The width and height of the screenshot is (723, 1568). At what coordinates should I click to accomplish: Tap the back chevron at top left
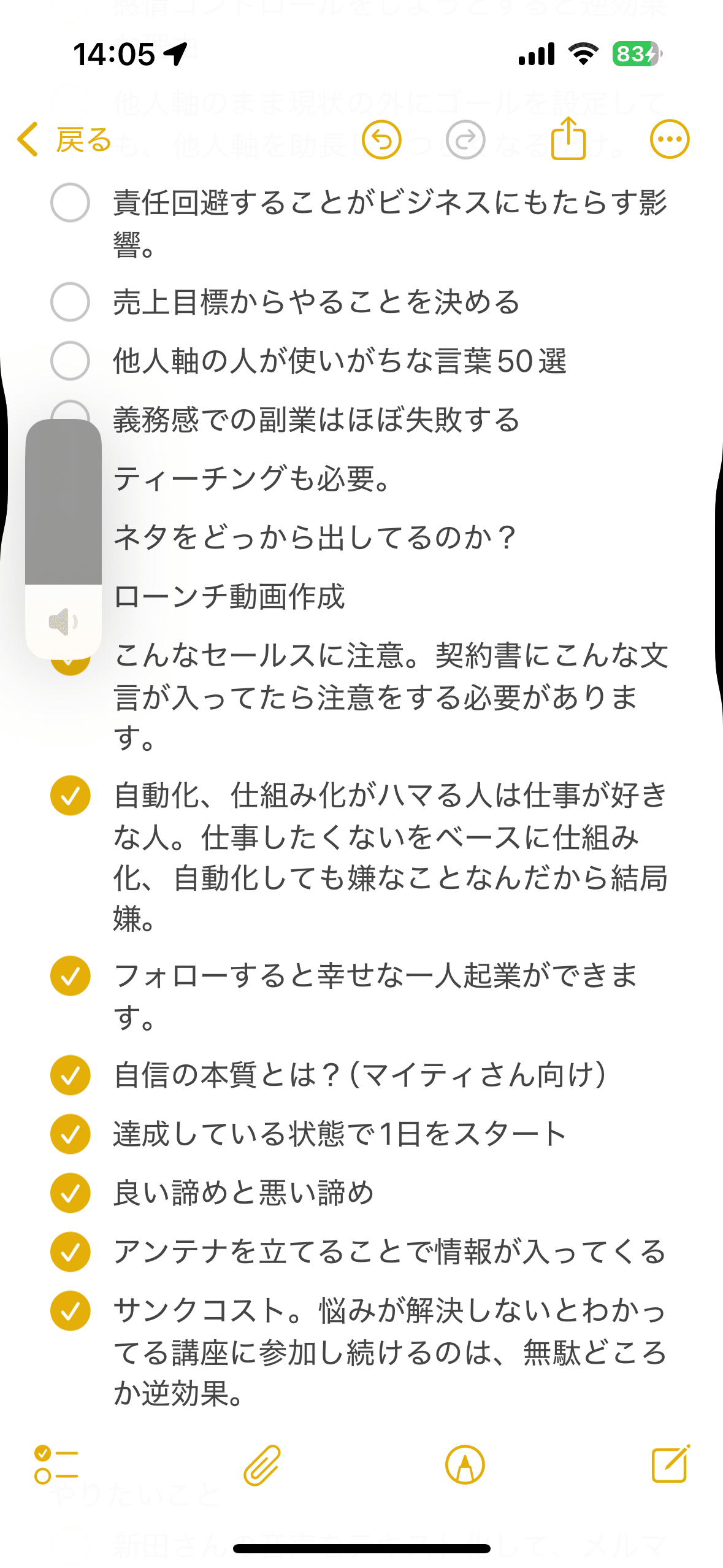27,139
